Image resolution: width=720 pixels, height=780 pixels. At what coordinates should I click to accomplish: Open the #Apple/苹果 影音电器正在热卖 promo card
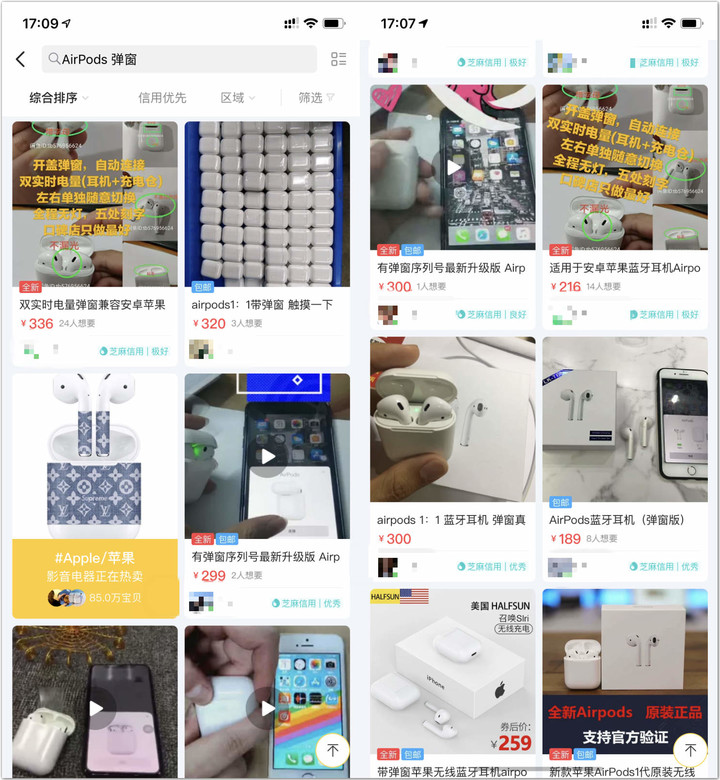(x=95, y=495)
